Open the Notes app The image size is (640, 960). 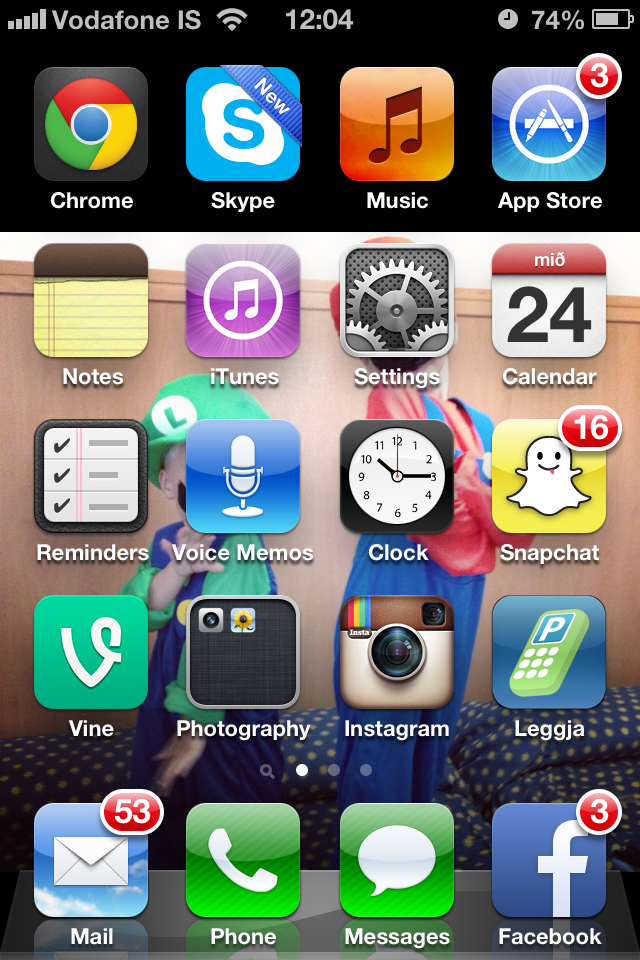coord(91,301)
